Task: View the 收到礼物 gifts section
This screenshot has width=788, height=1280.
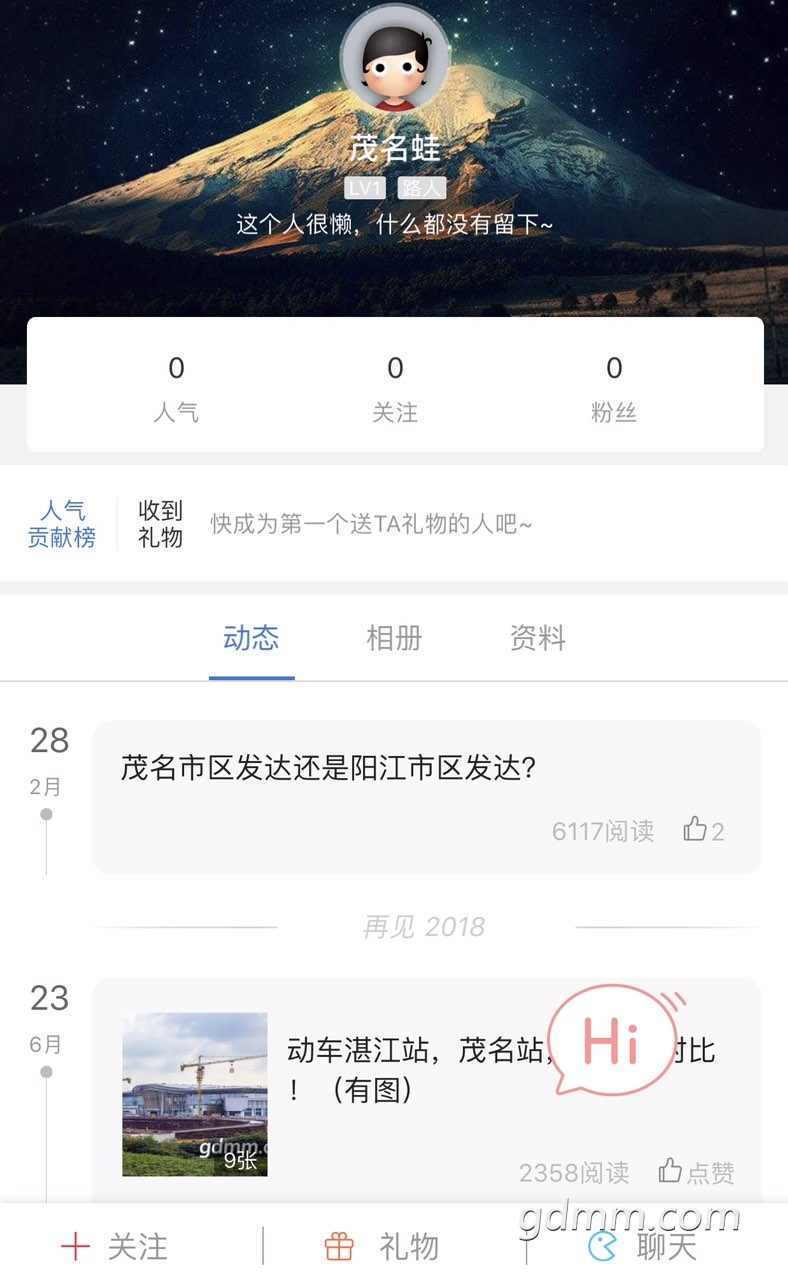Action: [x=161, y=524]
